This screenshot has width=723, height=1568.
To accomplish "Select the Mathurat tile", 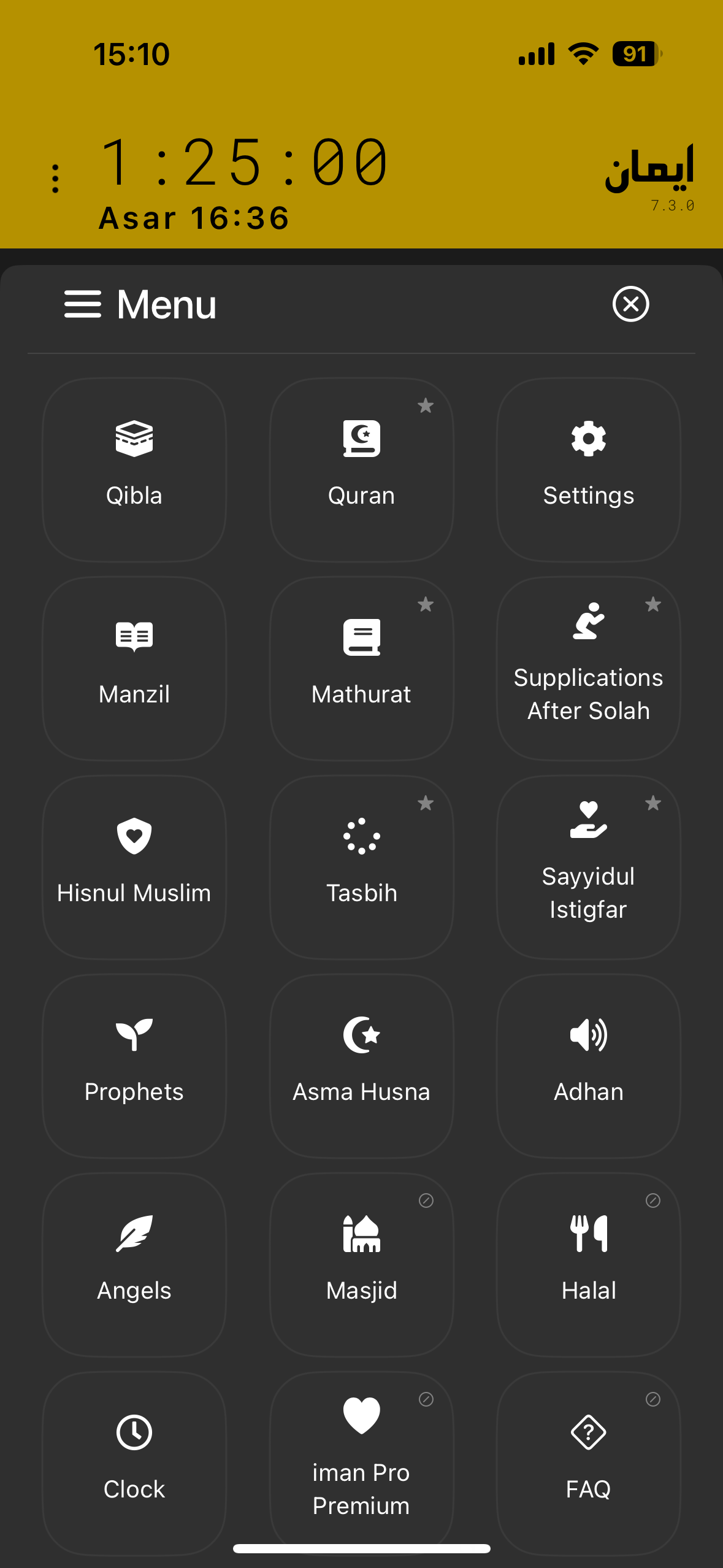I will [361, 668].
